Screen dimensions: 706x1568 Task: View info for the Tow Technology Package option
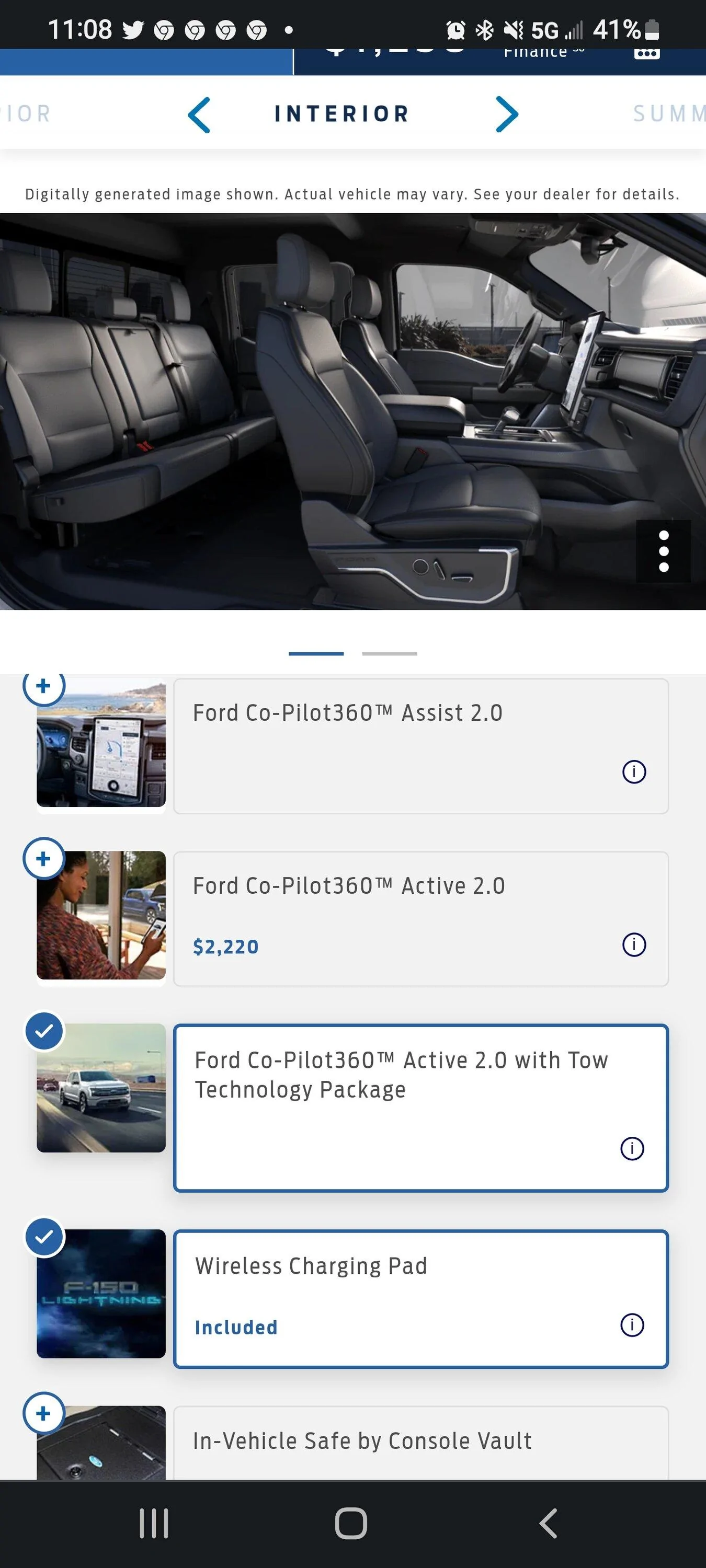point(632,1149)
